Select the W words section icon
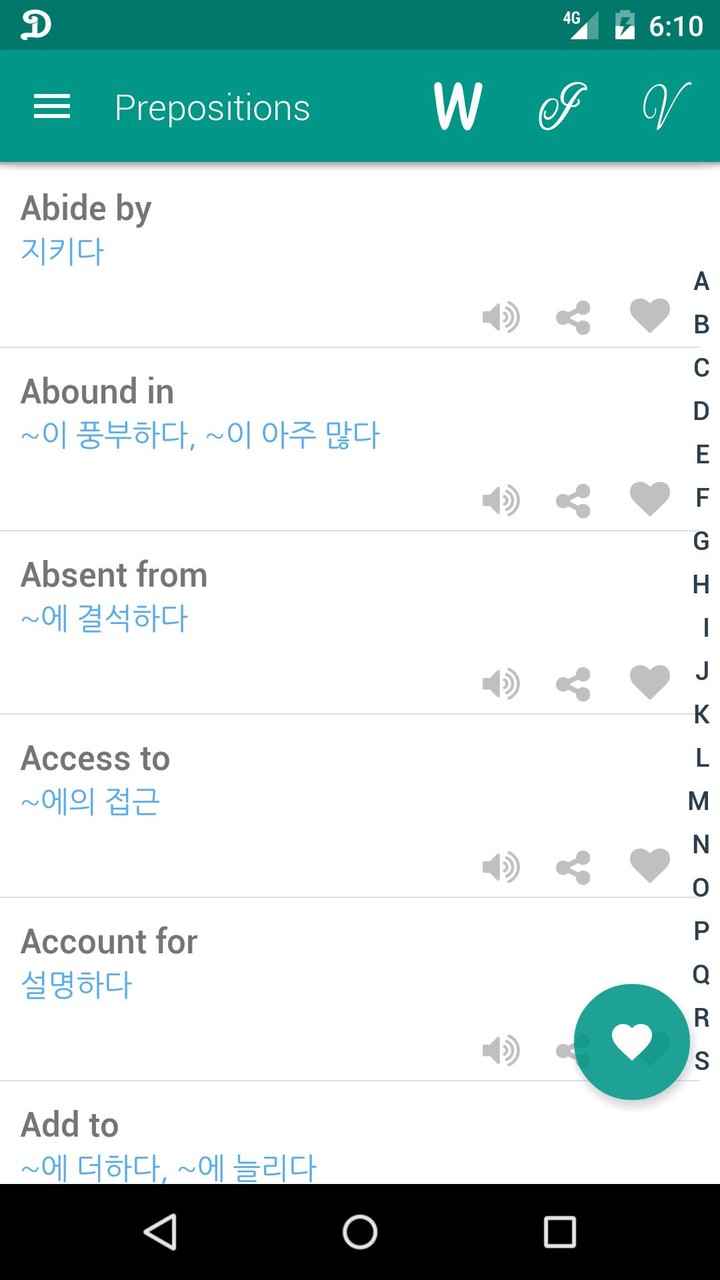The image size is (720, 1280). 459,106
